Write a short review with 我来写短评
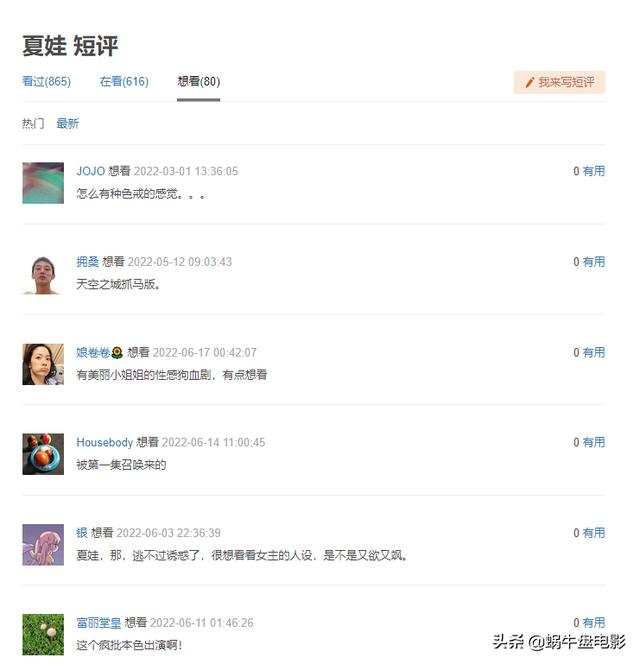The width and height of the screenshot is (640, 664). coord(559,83)
